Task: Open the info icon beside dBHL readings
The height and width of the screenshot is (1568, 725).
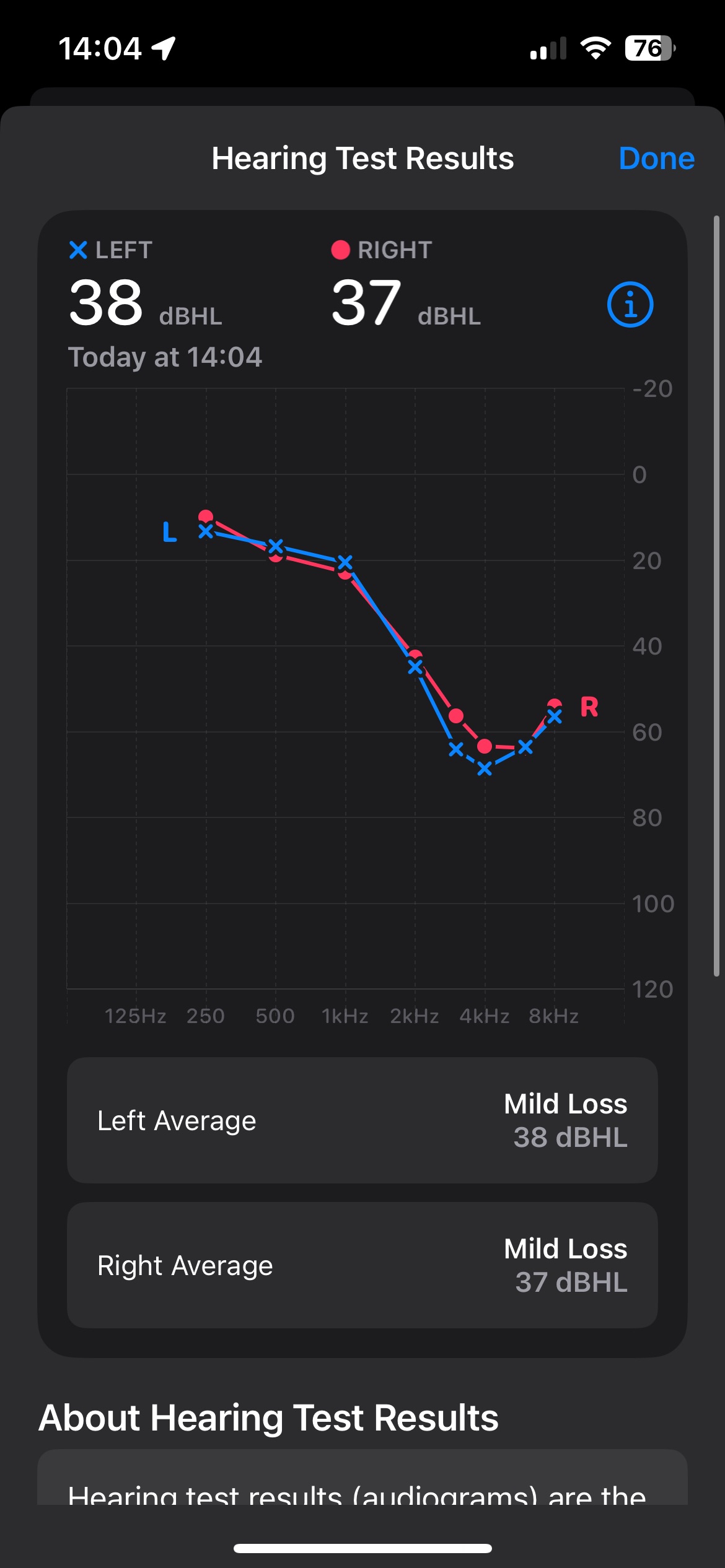Action: coord(630,305)
